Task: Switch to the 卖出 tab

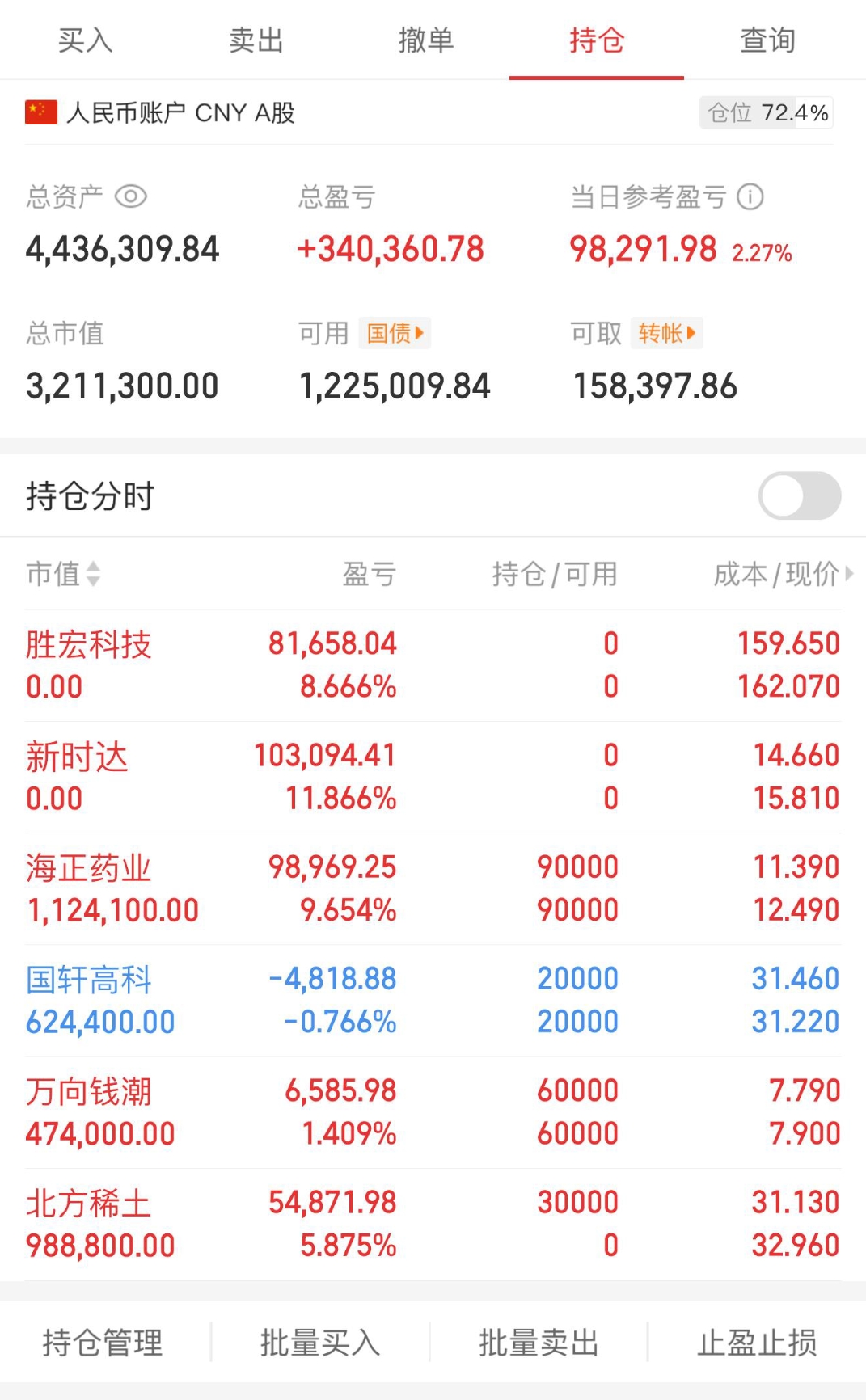Action: [256, 40]
